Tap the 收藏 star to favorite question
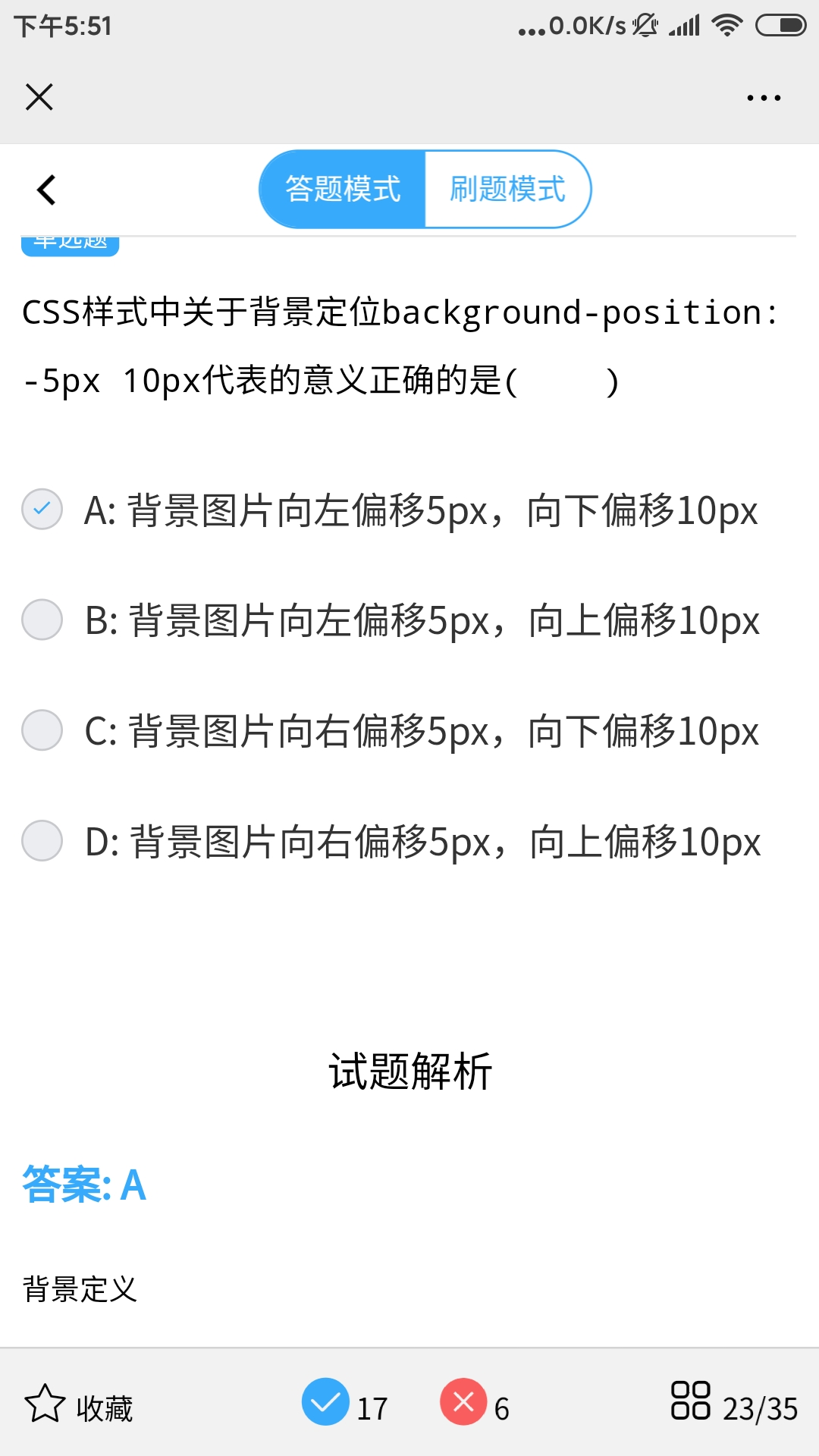This screenshot has width=819, height=1456. [45, 1404]
